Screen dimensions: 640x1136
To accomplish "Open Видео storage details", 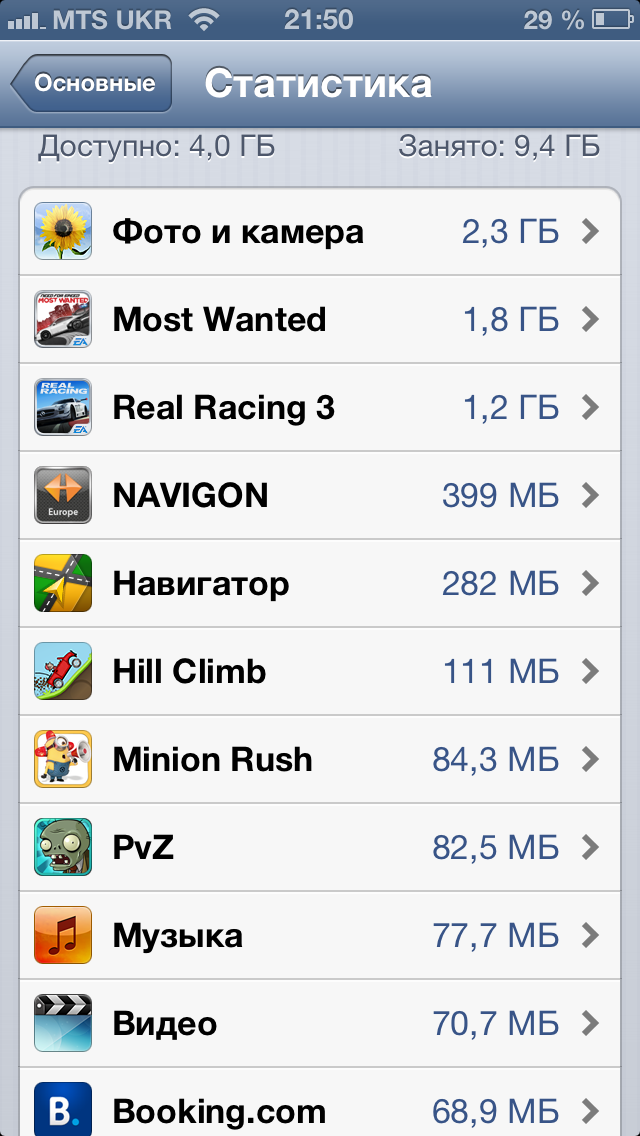I will pos(320,1024).
